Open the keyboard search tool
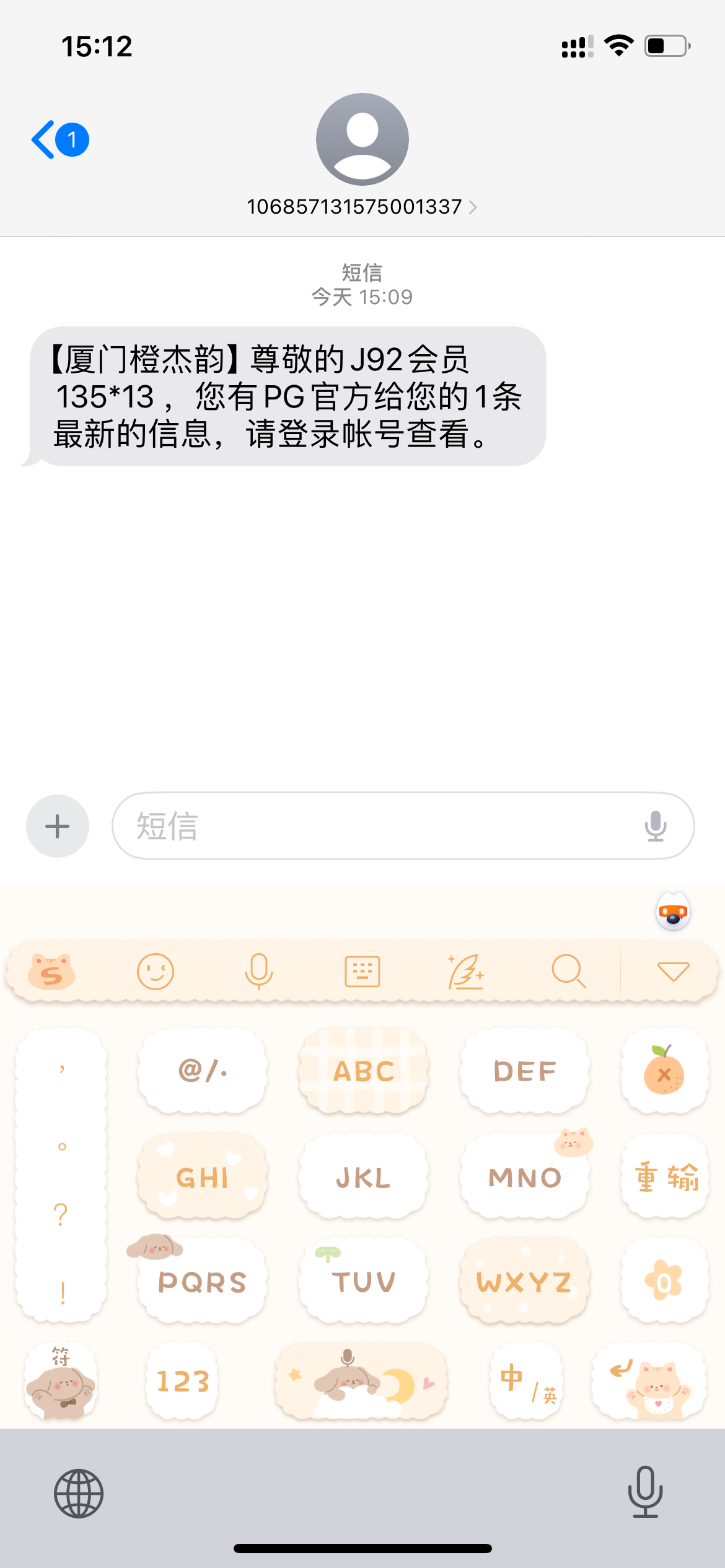725x1568 pixels. pyautogui.click(x=568, y=971)
